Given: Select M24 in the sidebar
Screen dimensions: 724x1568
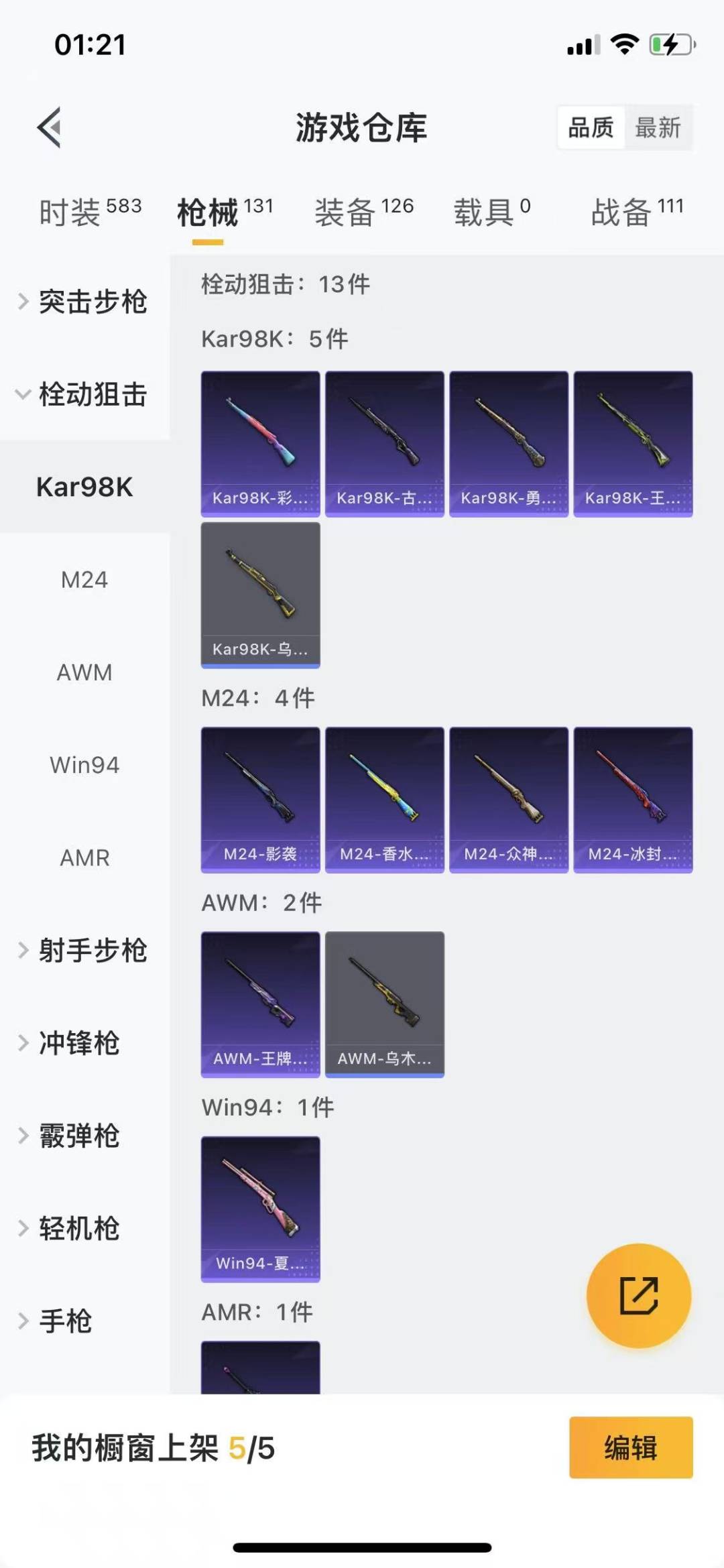Looking at the screenshot, I should click(x=84, y=579).
